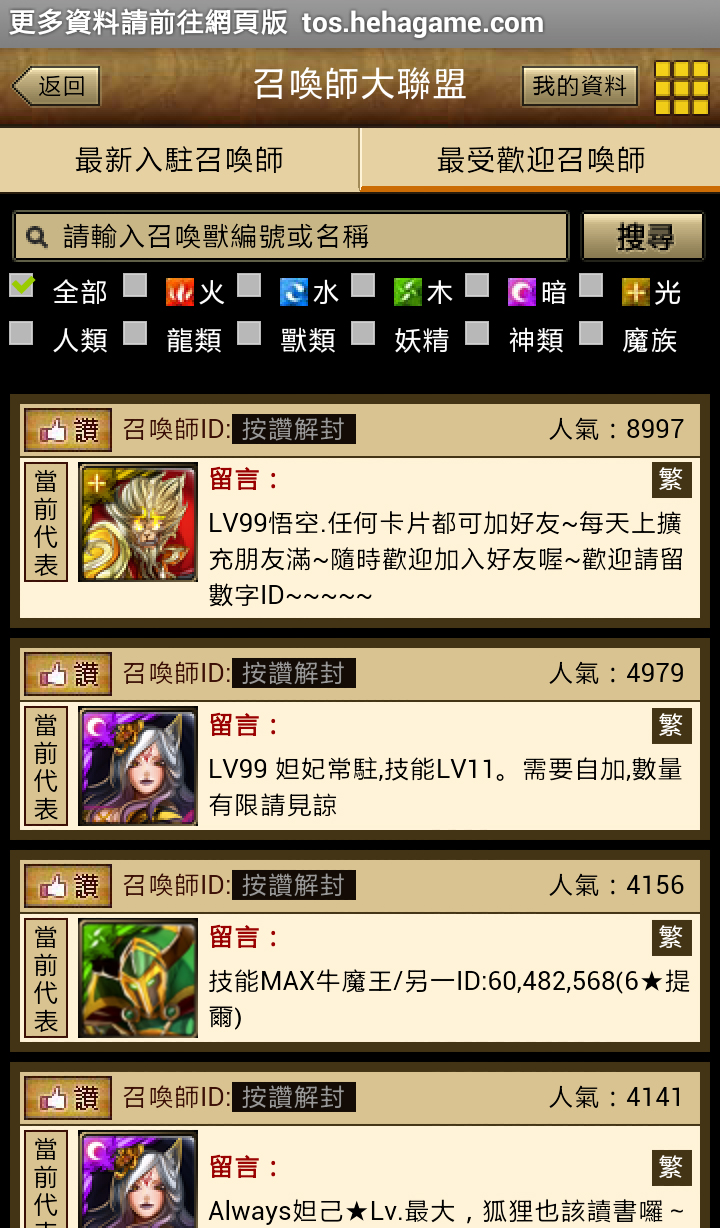This screenshot has height=1228, width=720.
Task: Open the yellow grid menu icon
Action: point(681,87)
